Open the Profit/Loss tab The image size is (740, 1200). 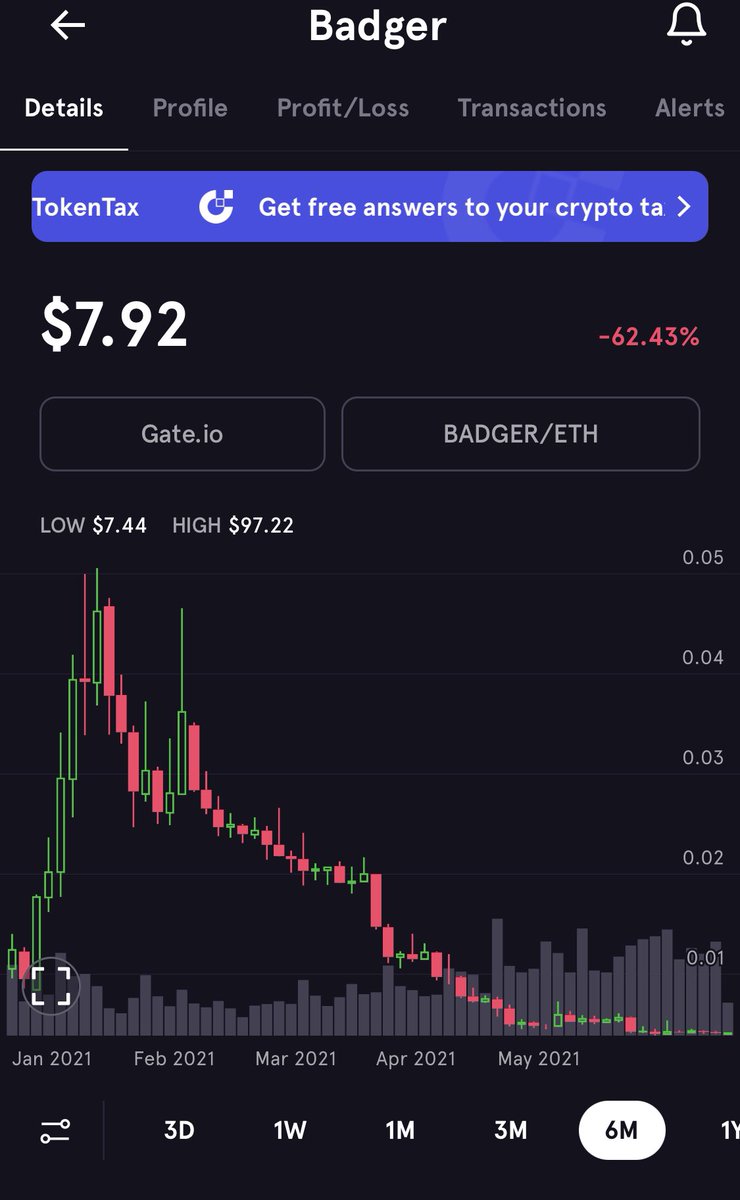(343, 108)
